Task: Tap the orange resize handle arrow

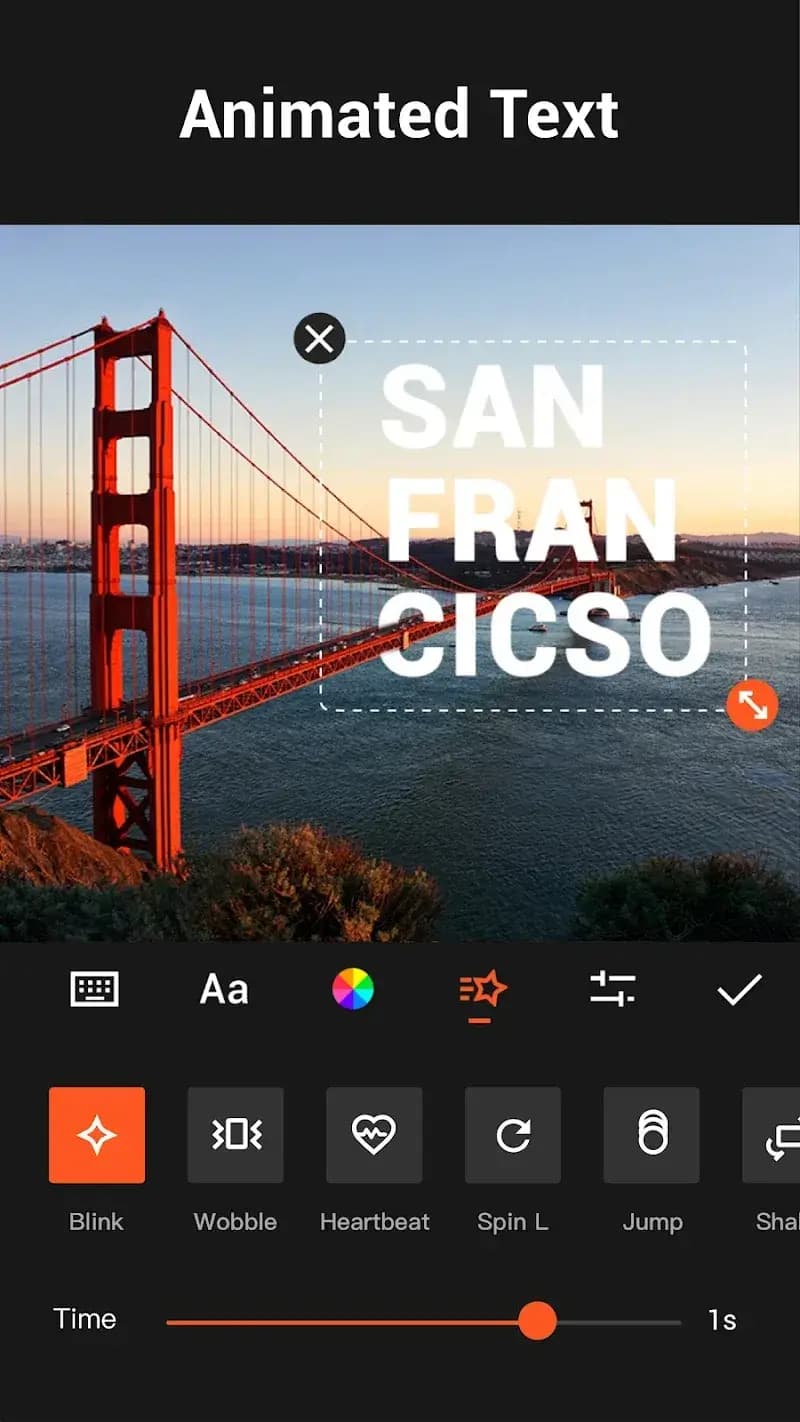Action: pos(751,706)
